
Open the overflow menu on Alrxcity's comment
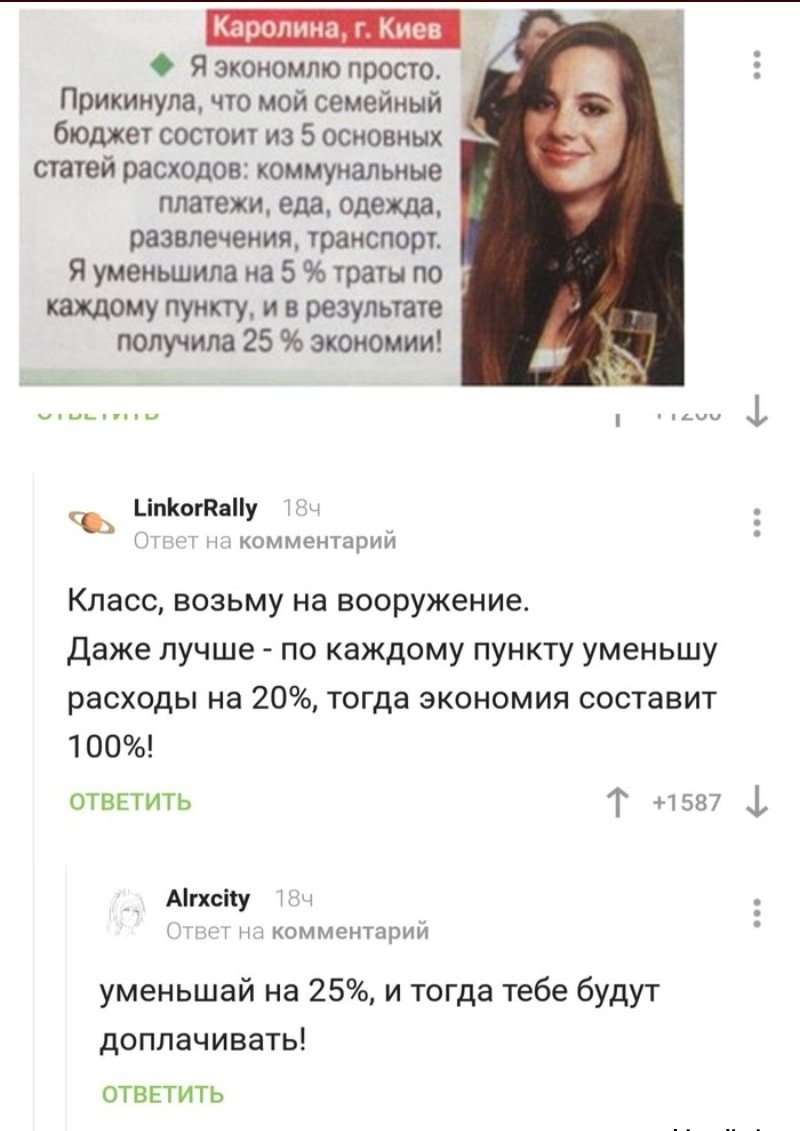757,914
